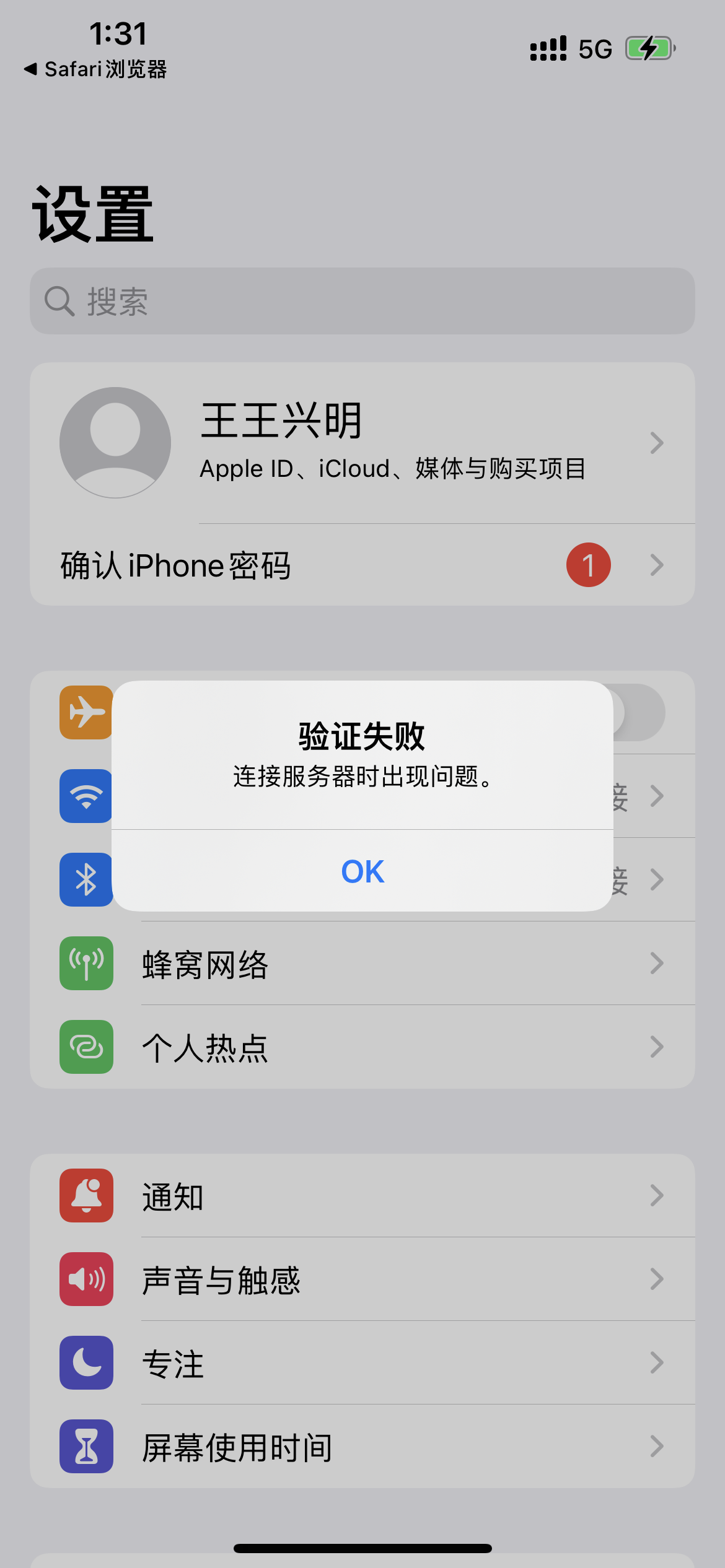Open 屏幕使用时间 settings
The height and width of the screenshot is (1568, 725).
click(362, 1447)
